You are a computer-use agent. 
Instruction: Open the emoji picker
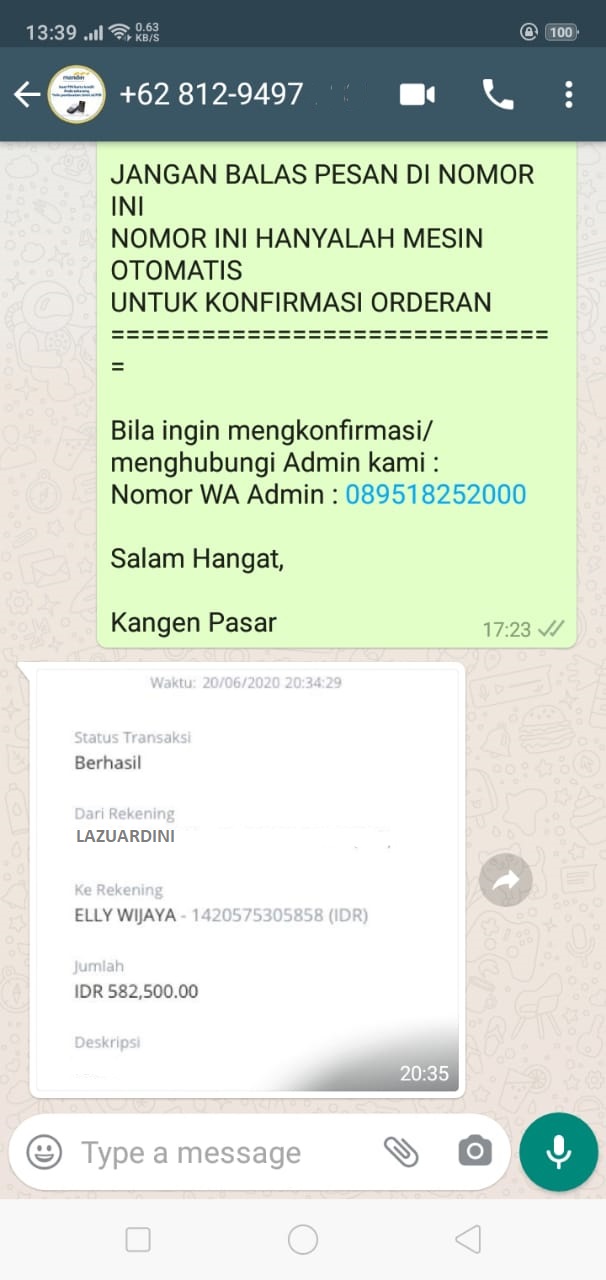[44, 1152]
